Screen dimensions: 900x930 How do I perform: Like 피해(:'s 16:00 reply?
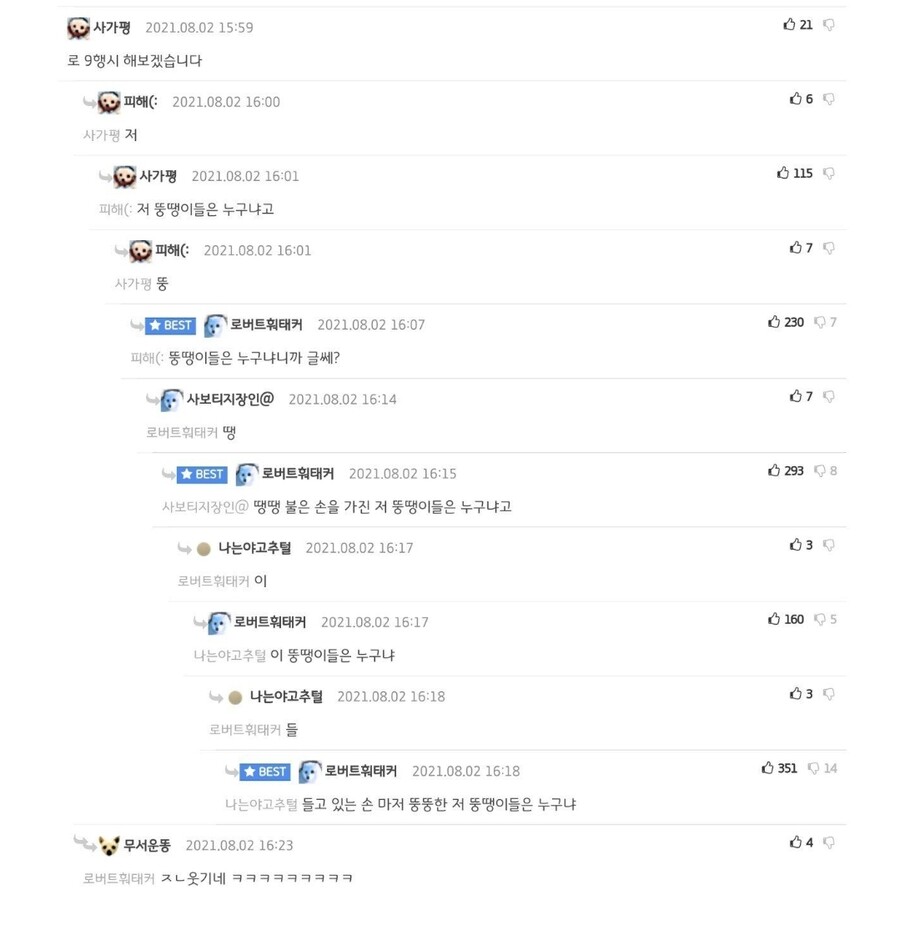click(x=796, y=99)
